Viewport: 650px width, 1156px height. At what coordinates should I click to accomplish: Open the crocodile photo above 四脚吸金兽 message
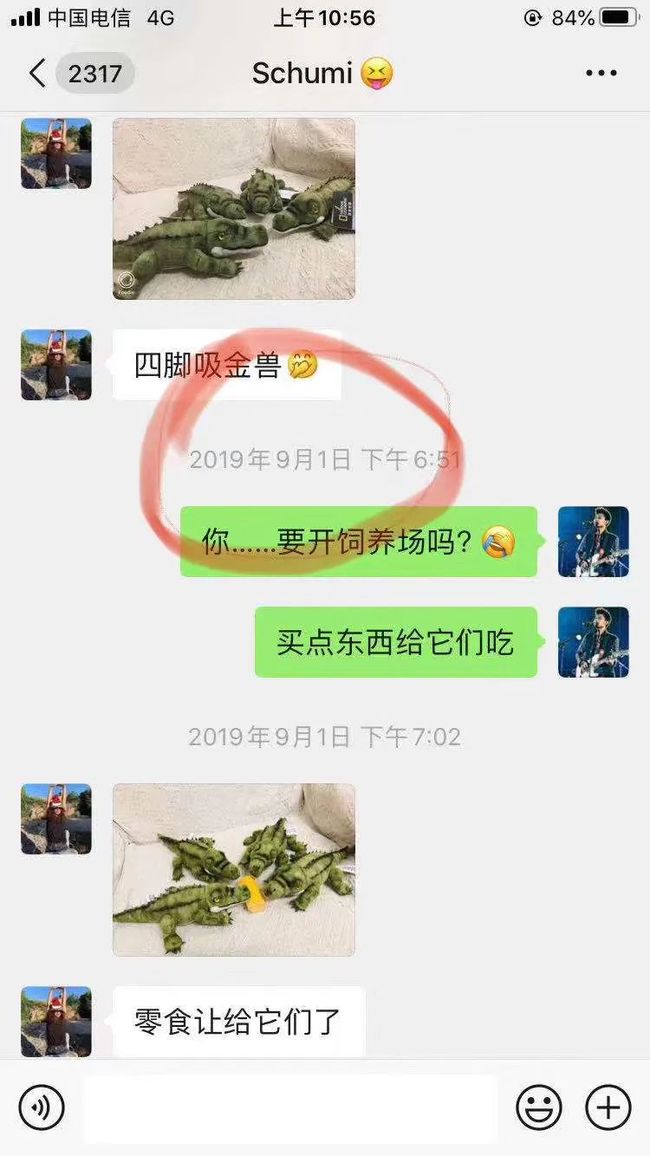(x=234, y=209)
